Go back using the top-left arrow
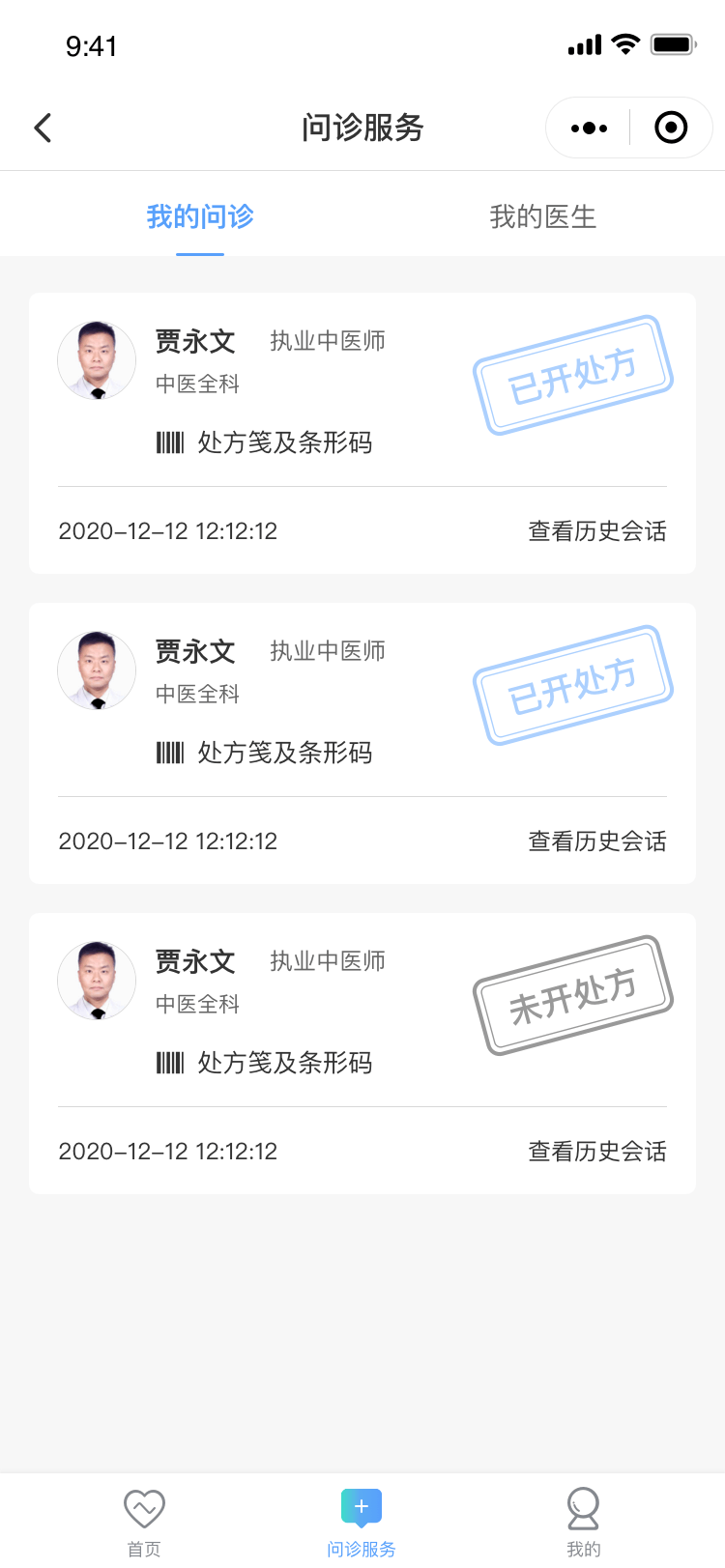Image resolution: width=725 pixels, height=1568 pixels. (43, 128)
